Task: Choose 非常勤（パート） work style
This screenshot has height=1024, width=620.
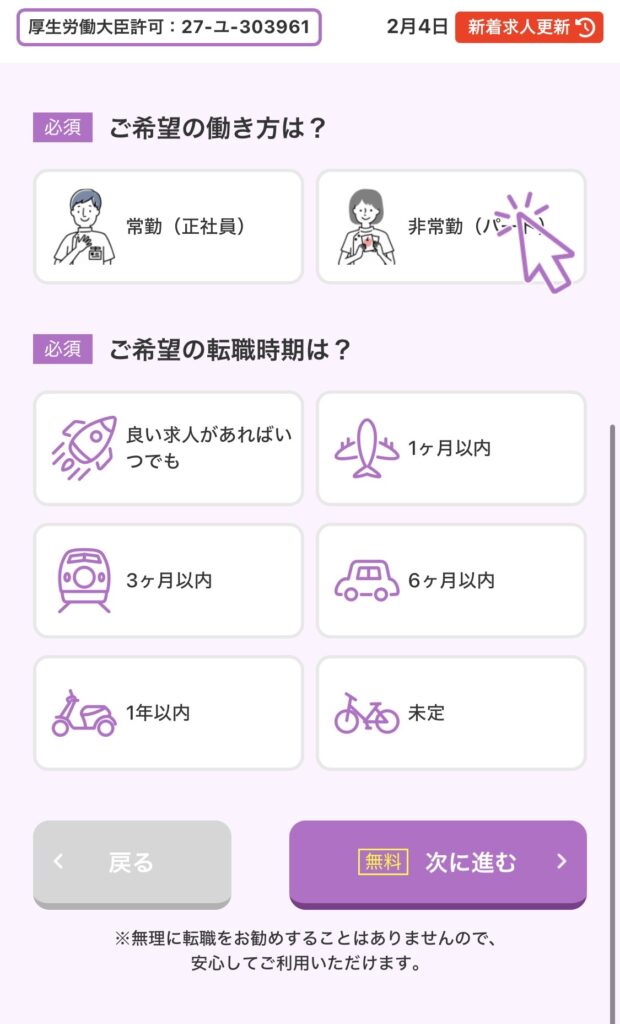Action: point(450,227)
